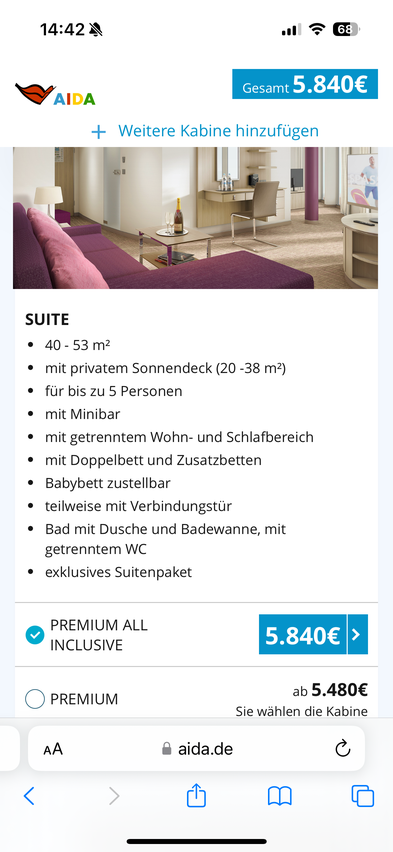Open the Gesamt 5.840€ total summary
The height and width of the screenshot is (852, 393).
pyautogui.click(x=305, y=84)
